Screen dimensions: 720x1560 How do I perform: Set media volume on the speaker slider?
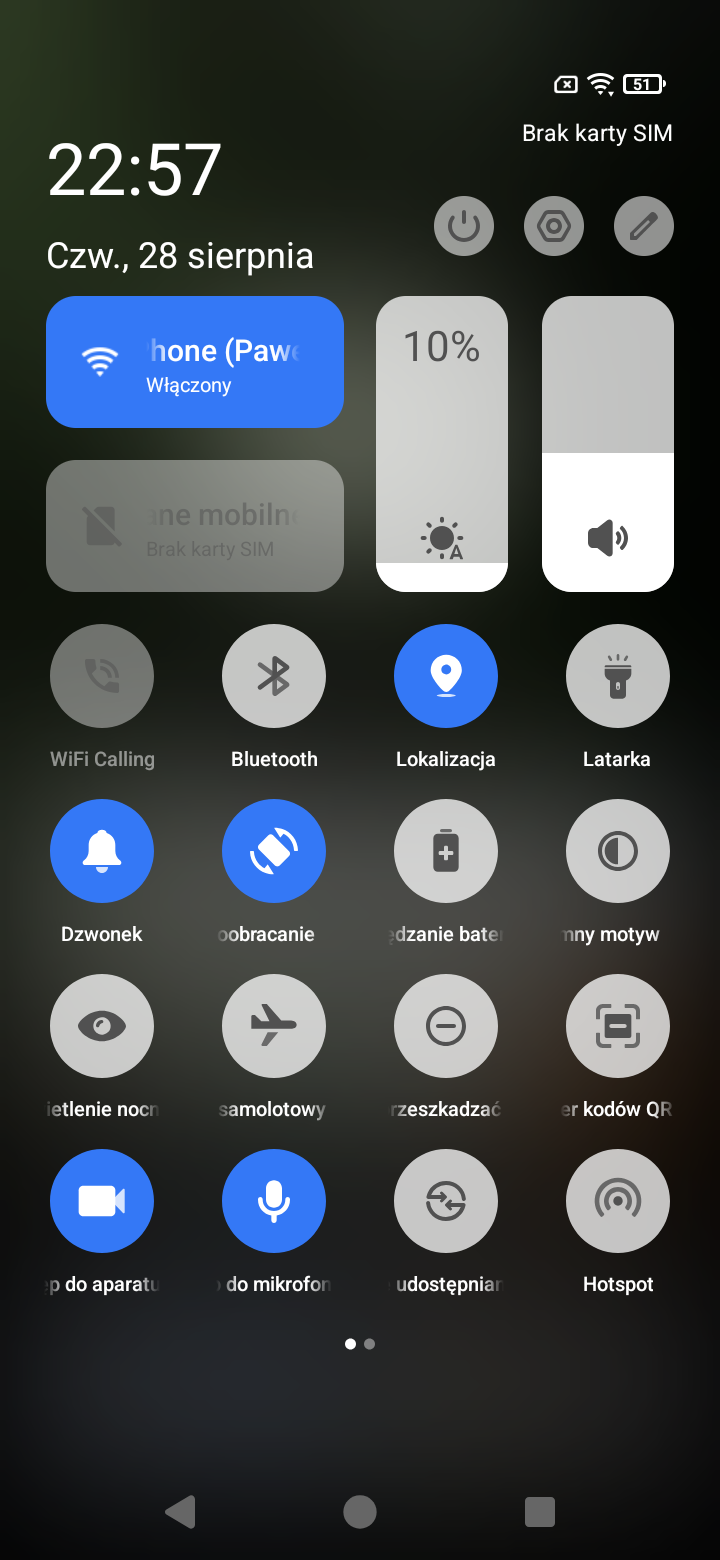point(608,445)
